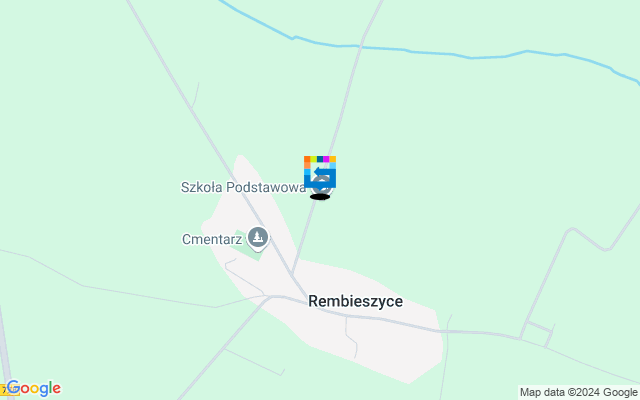640x400 pixels.
Task: Tap the colorful map marker pin
Action: point(320,170)
